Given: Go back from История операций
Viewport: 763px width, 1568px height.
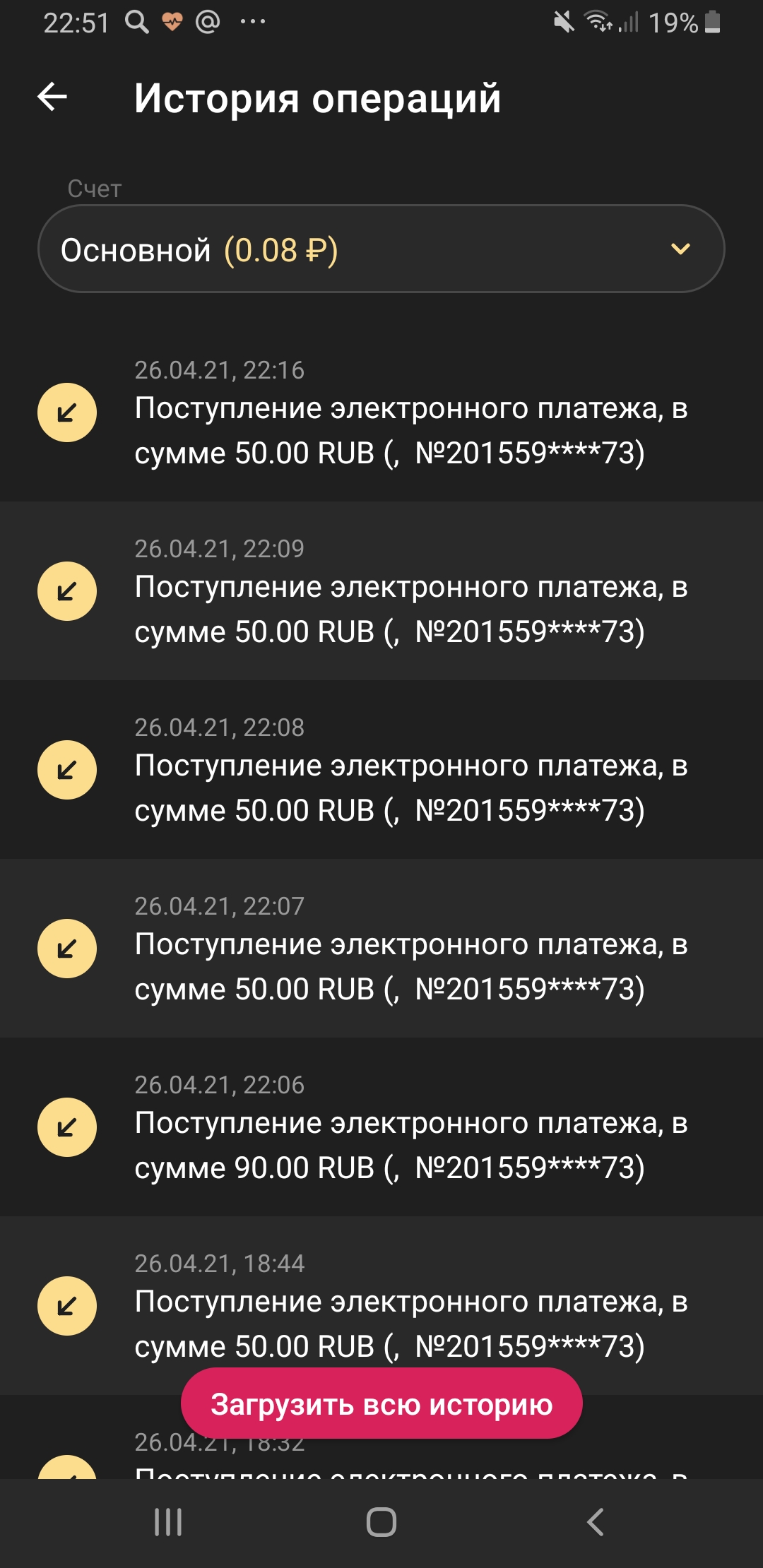Looking at the screenshot, I should tap(52, 97).
